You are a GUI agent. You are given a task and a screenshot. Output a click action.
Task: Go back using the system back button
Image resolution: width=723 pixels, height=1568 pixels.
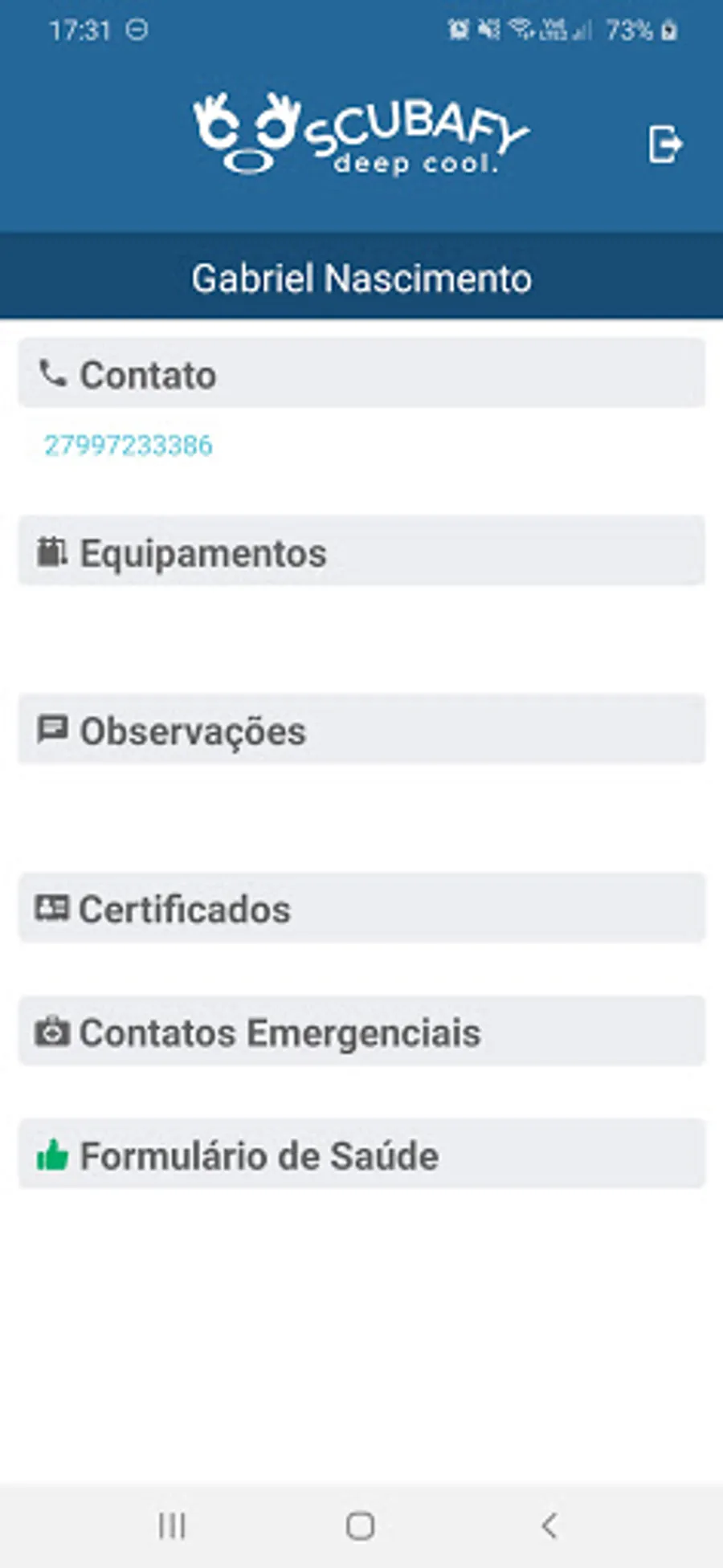[549, 1525]
